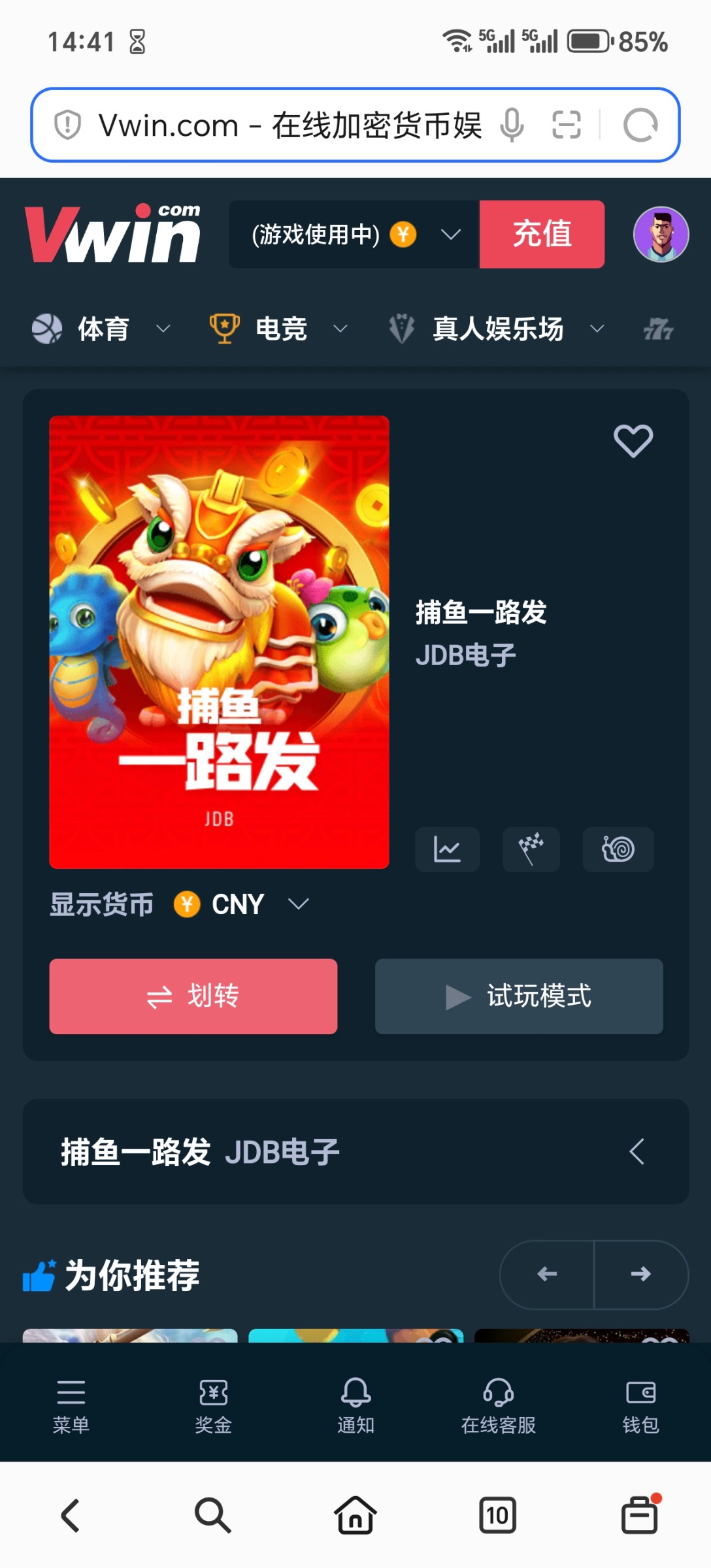Start 试玩模式 demo play
711x1568 pixels.
[519, 996]
